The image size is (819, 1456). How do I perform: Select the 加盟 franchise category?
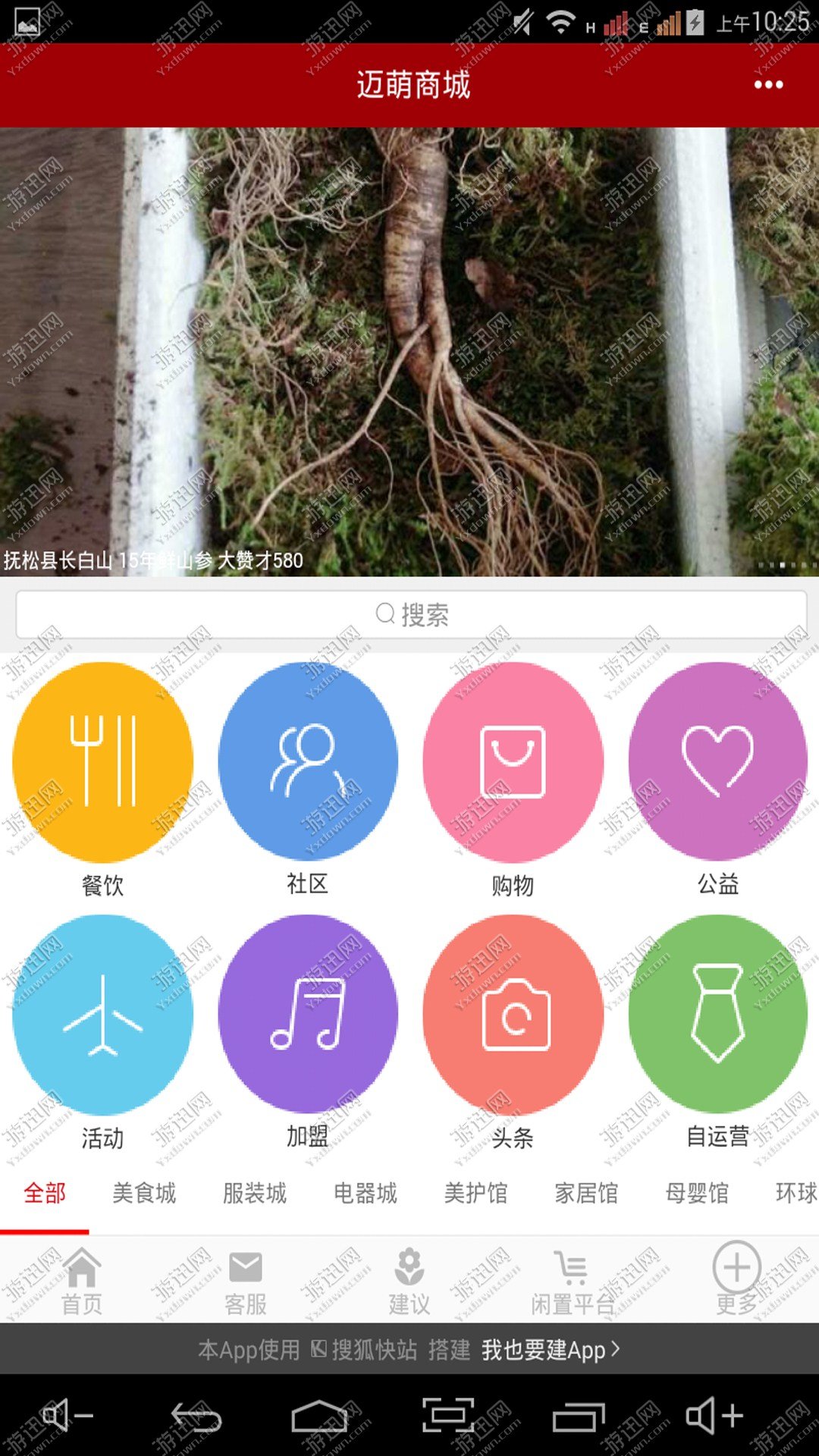pos(307,1015)
